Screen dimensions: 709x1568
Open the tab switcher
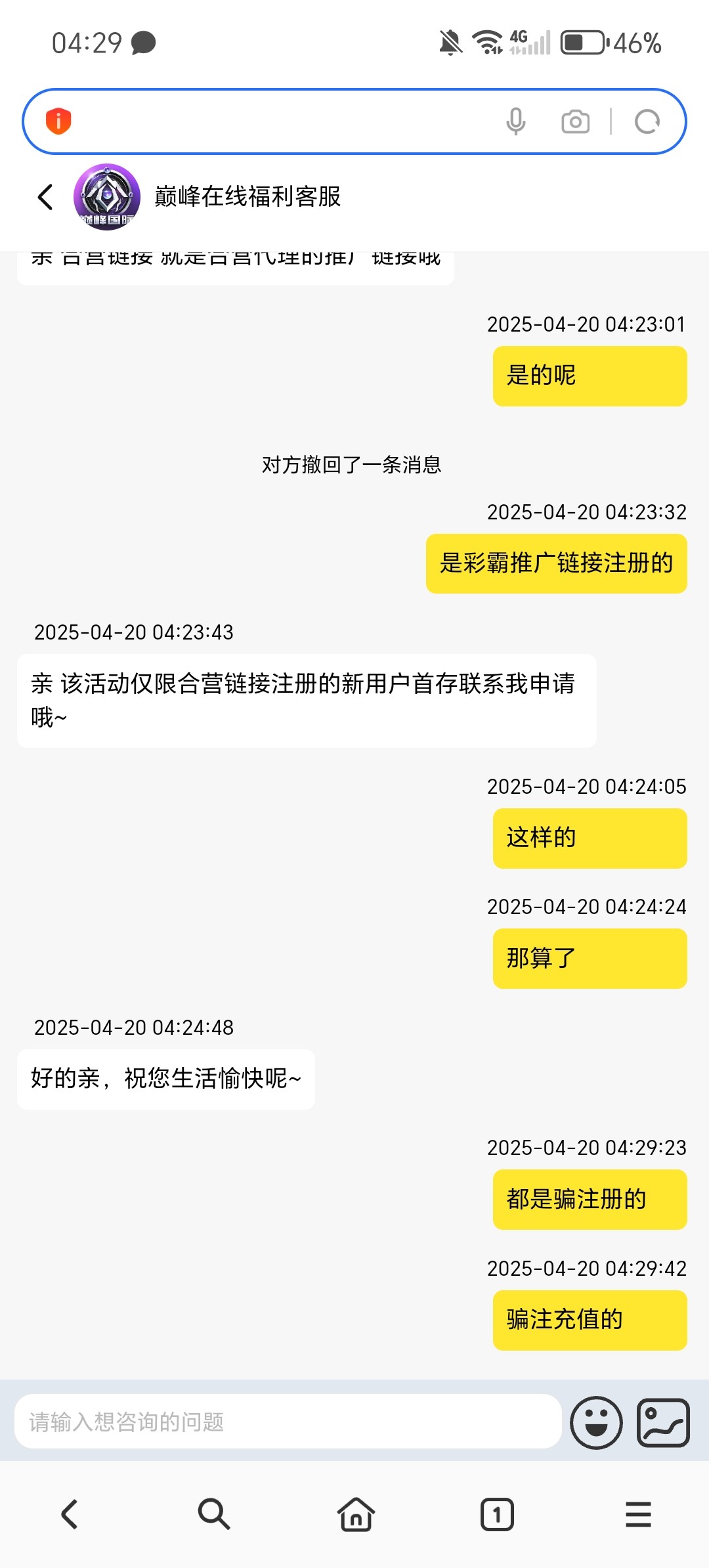497,1514
